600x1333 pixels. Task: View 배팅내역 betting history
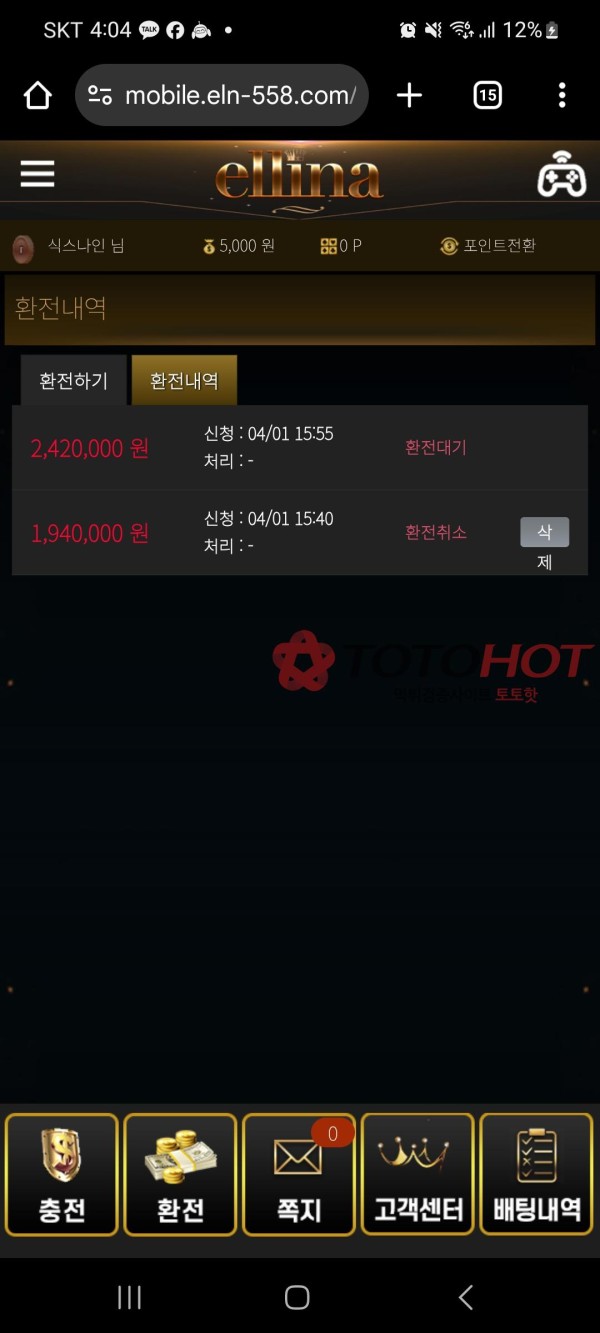537,1175
